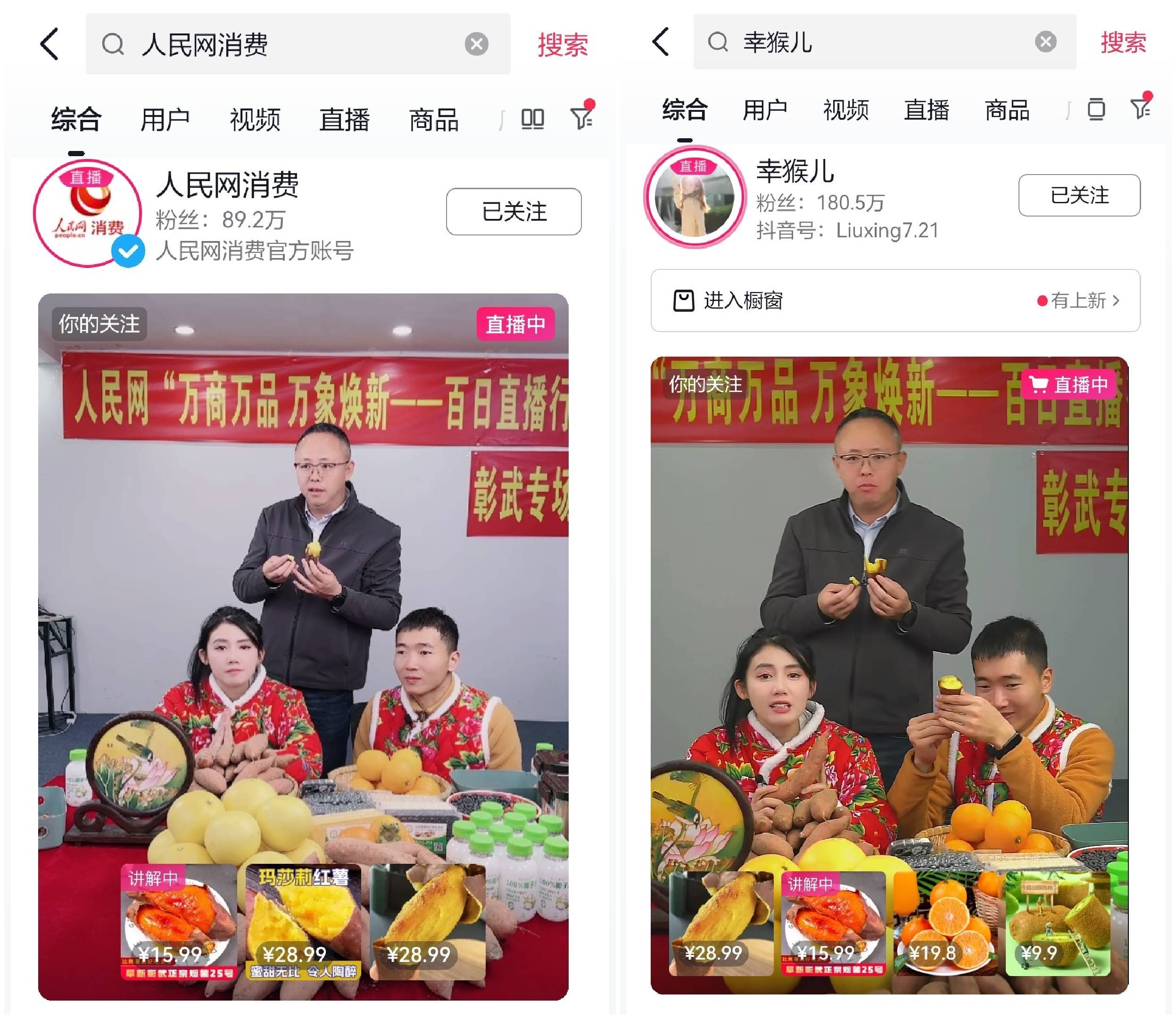Open 幸猴儿 profile avatar
Viewport: 1176px width, 1019px height.
[x=694, y=197]
